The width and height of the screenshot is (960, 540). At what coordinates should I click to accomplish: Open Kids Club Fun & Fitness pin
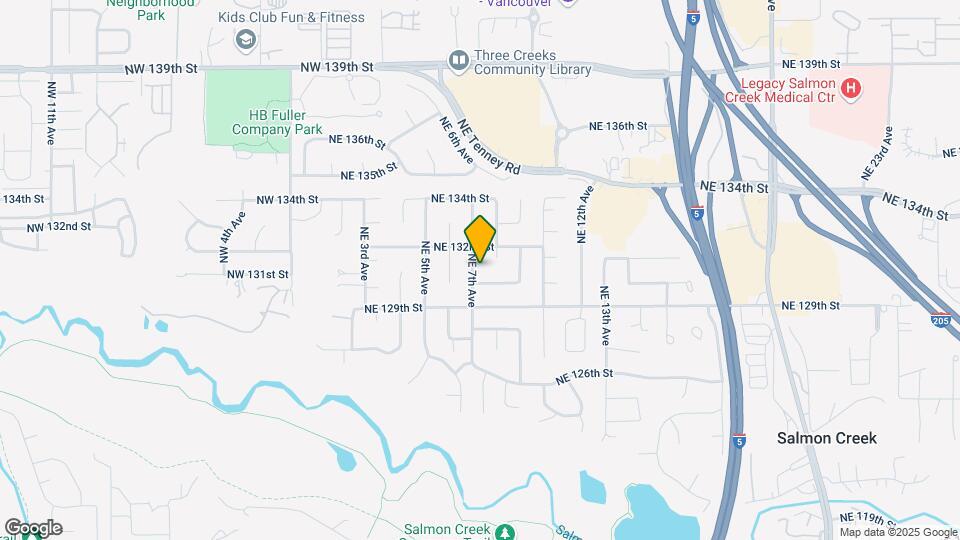click(245, 39)
